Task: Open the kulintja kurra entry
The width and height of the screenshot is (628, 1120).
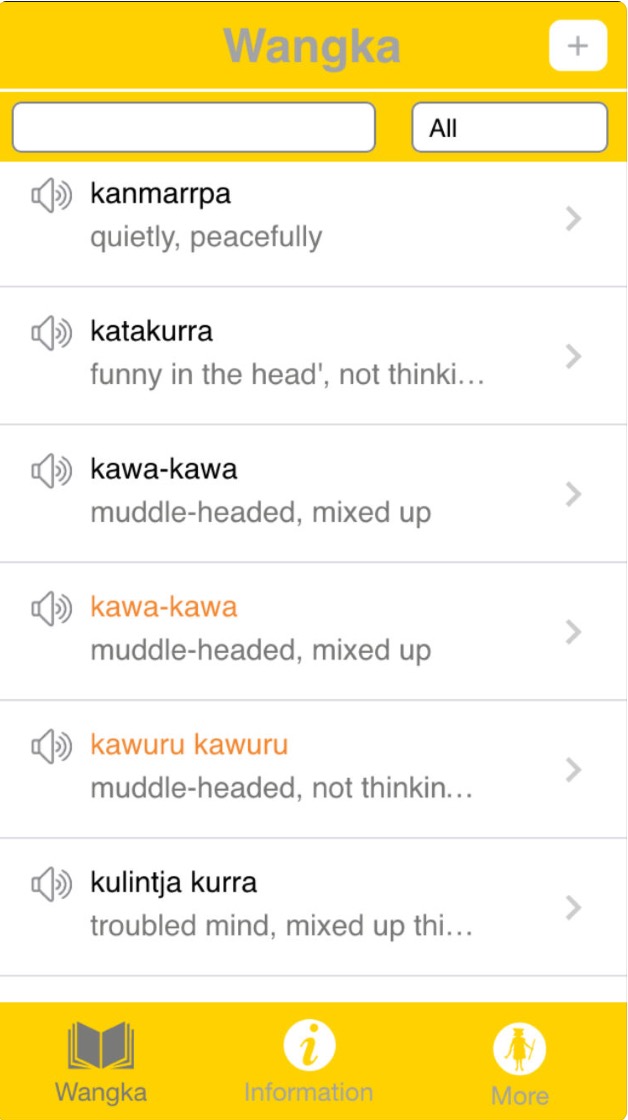Action: (314, 907)
